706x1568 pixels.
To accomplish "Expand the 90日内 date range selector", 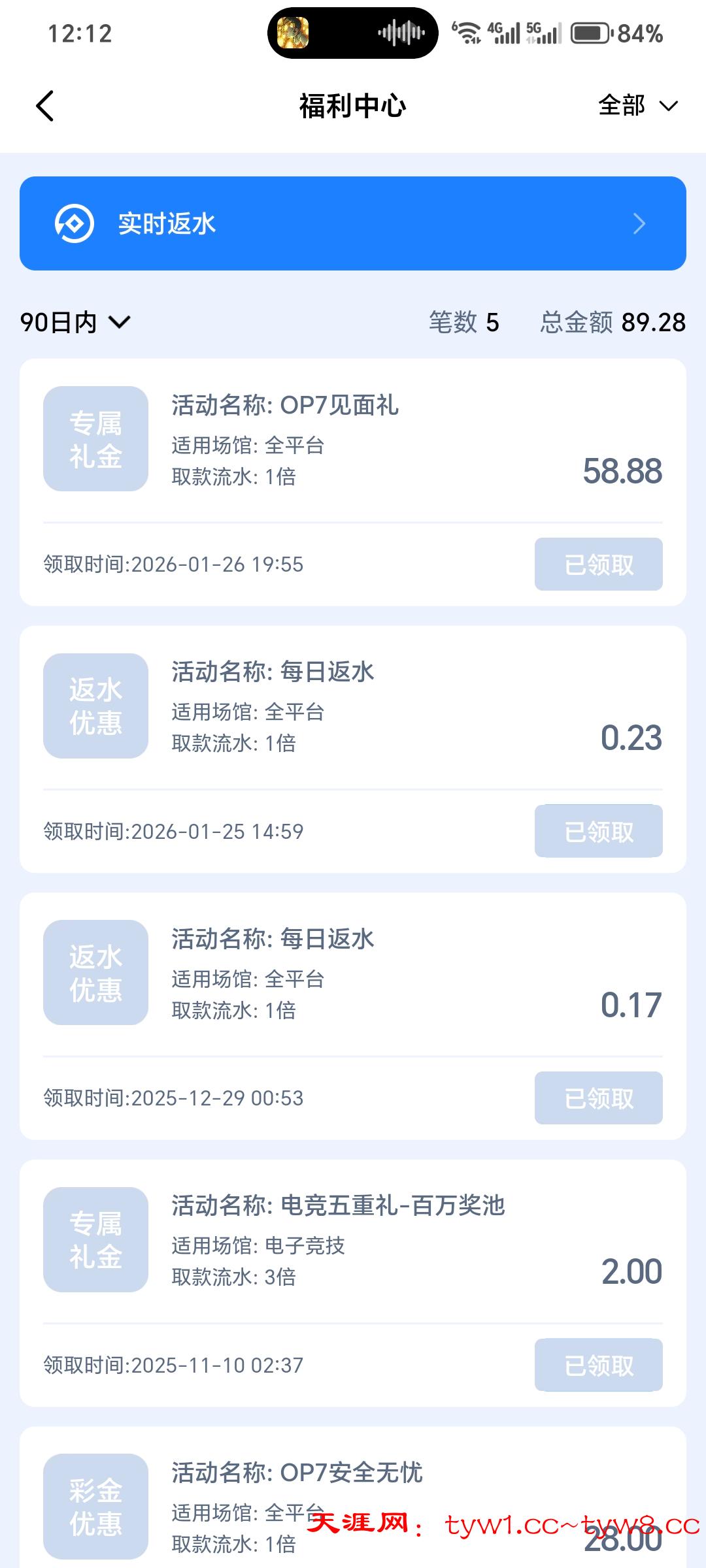I will [75, 322].
